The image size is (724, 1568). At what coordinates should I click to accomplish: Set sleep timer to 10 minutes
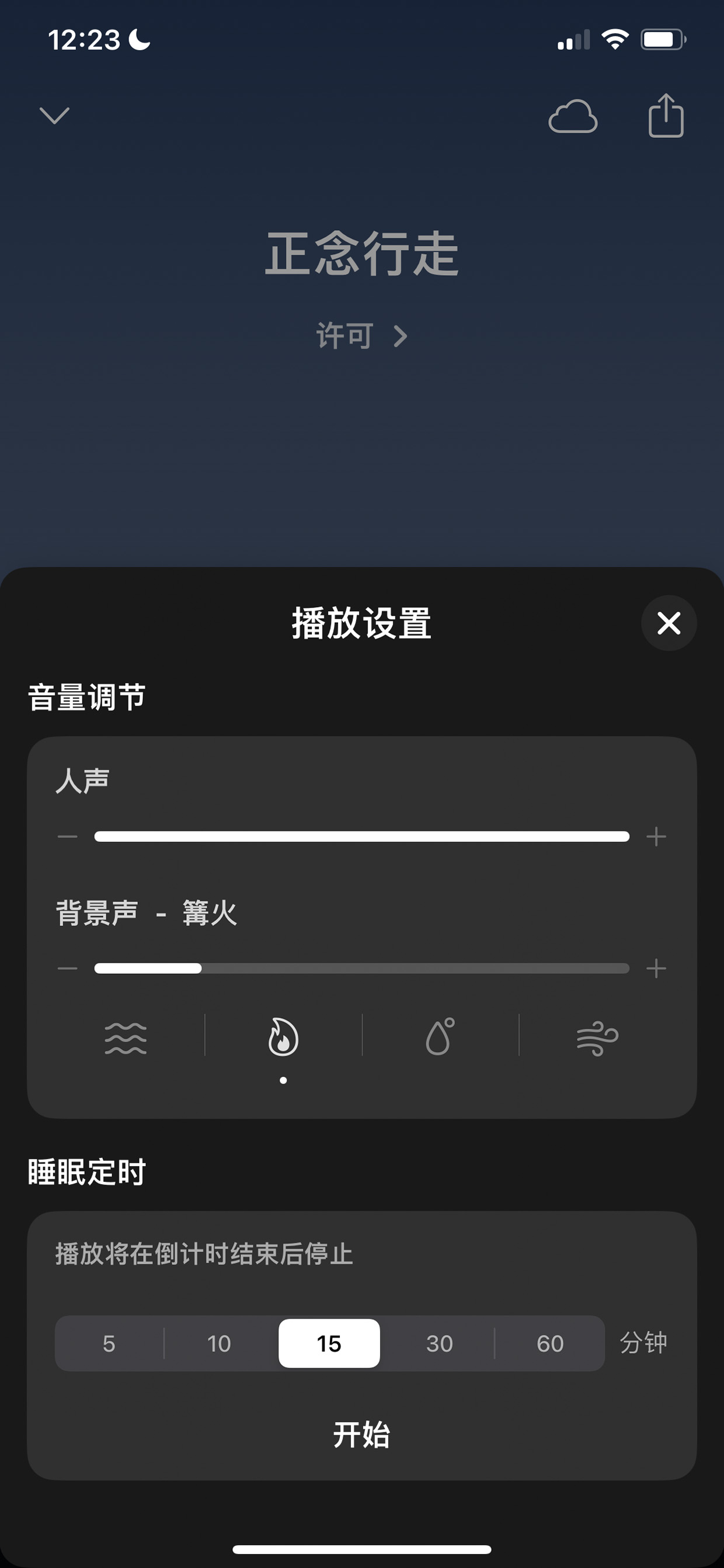pyautogui.click(x=219, y=1342)
